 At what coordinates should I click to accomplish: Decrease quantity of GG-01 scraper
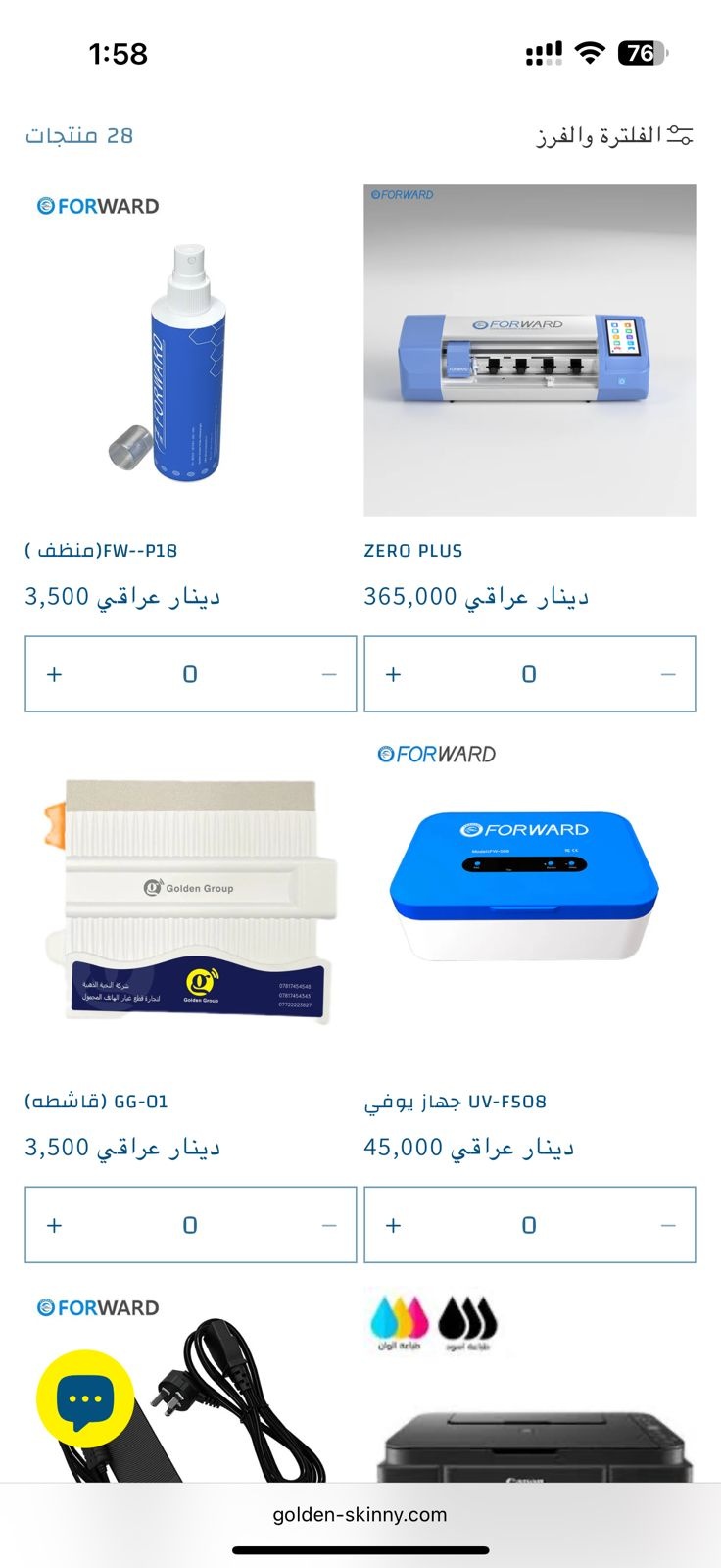[x=329, y=1225]
